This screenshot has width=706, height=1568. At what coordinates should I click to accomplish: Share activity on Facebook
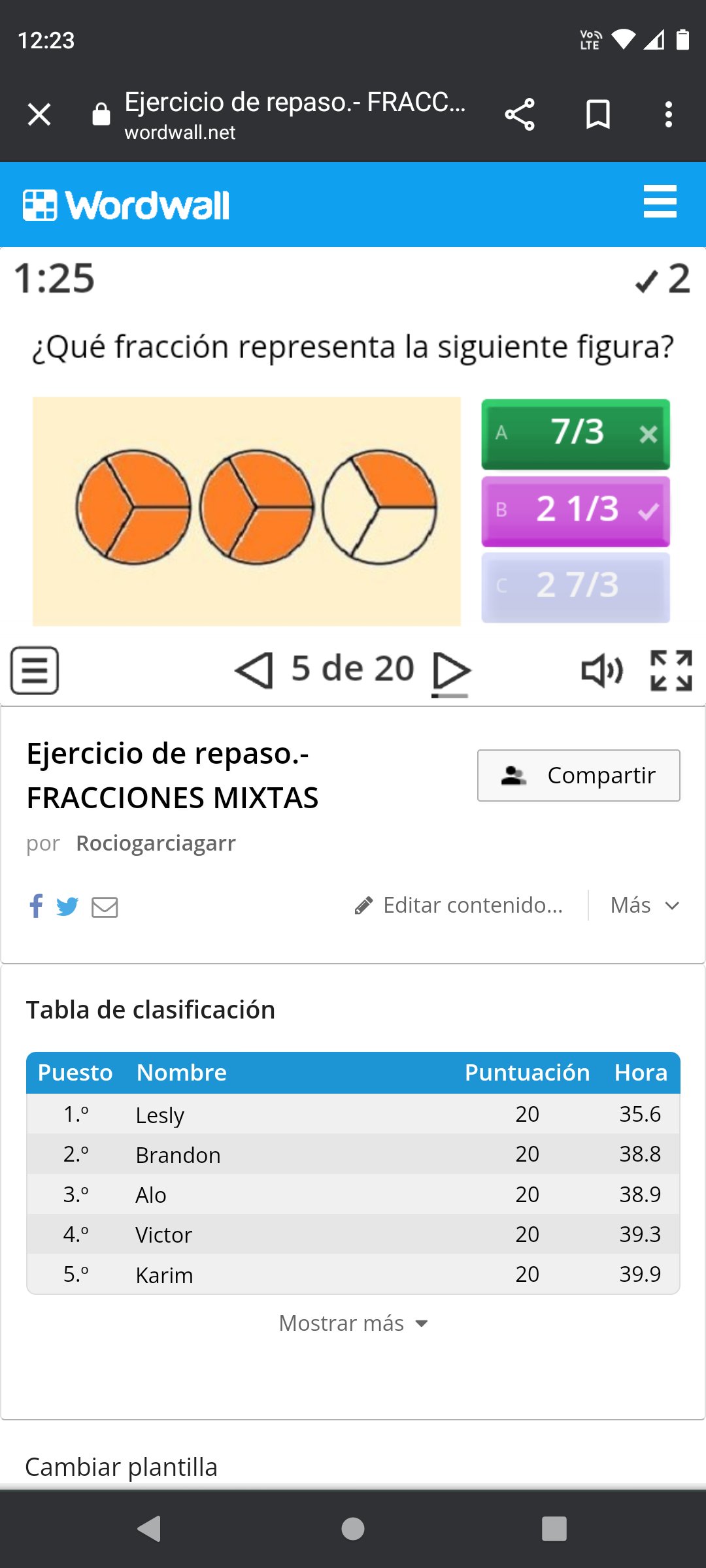tap(37, 906)
